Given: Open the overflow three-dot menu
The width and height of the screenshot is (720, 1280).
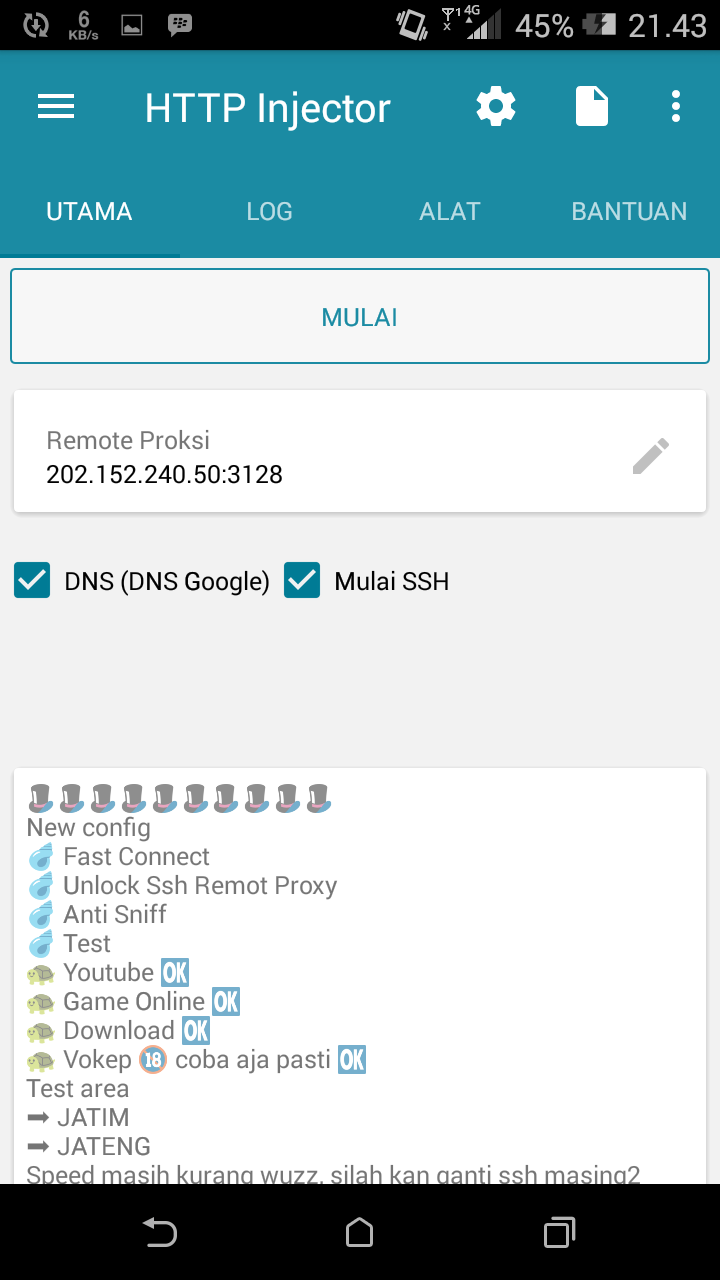Looking at the screenshot, I should 676,105.
